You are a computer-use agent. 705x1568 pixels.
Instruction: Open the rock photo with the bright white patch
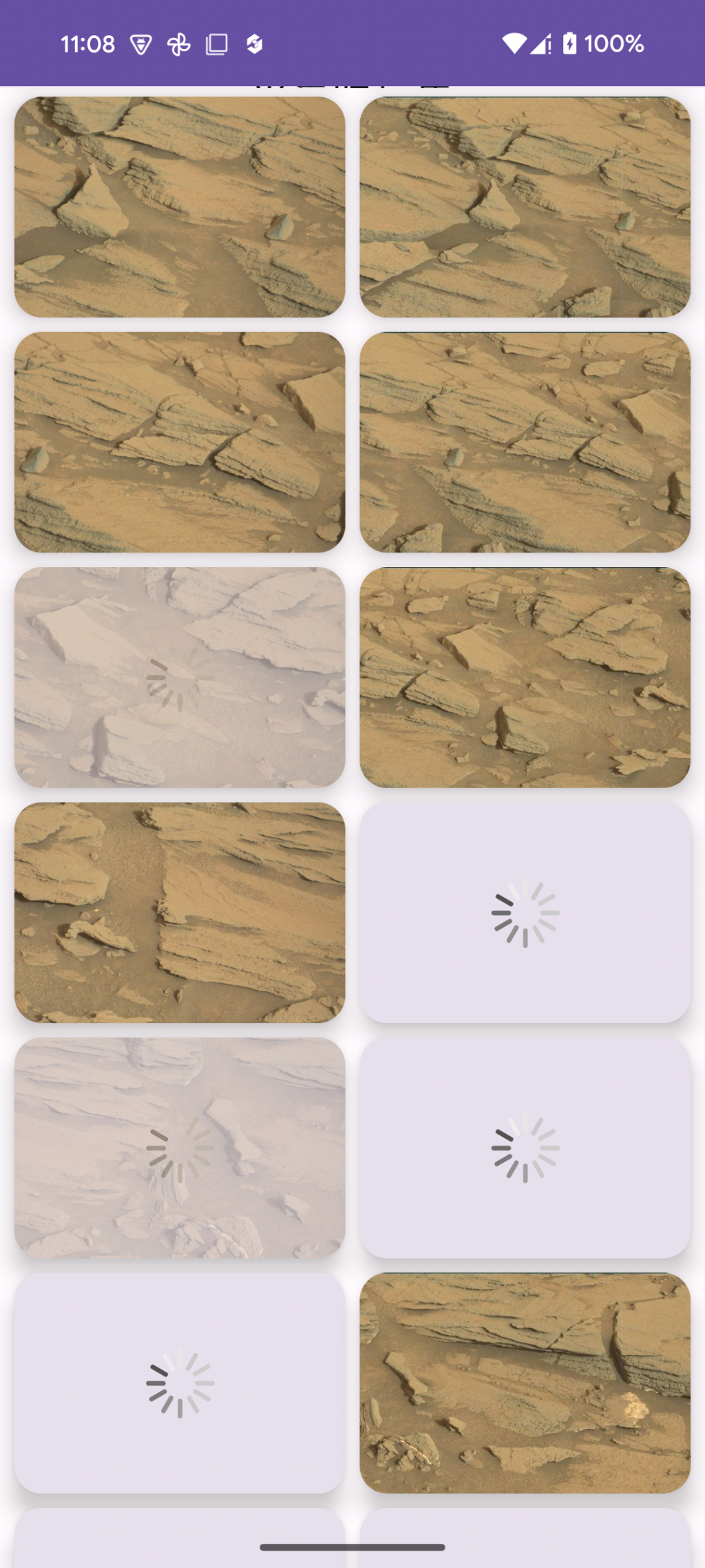click(525, 1383)
